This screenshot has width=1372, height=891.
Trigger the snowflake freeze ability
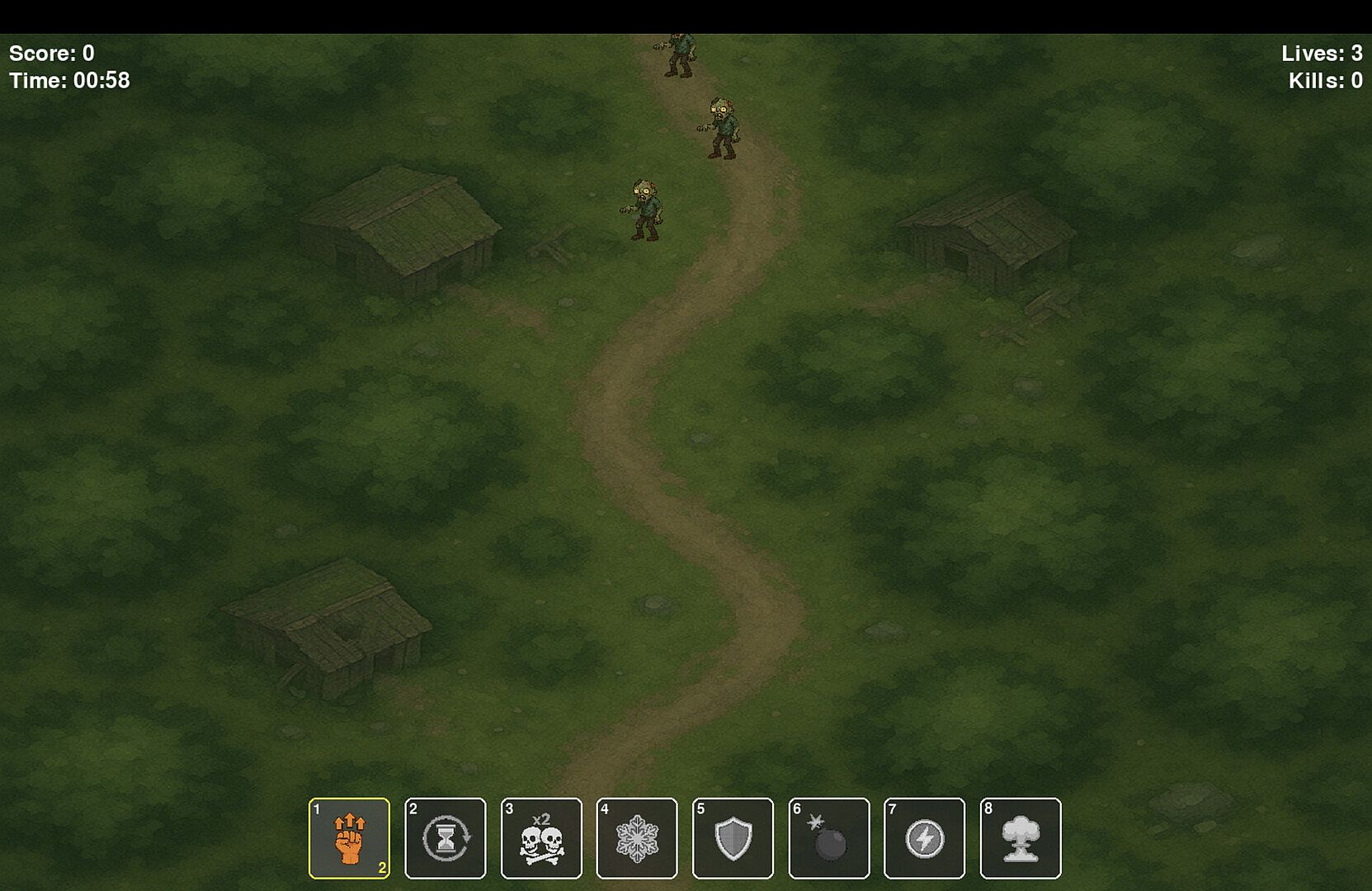pyautogui.click(x=637, y=837)
